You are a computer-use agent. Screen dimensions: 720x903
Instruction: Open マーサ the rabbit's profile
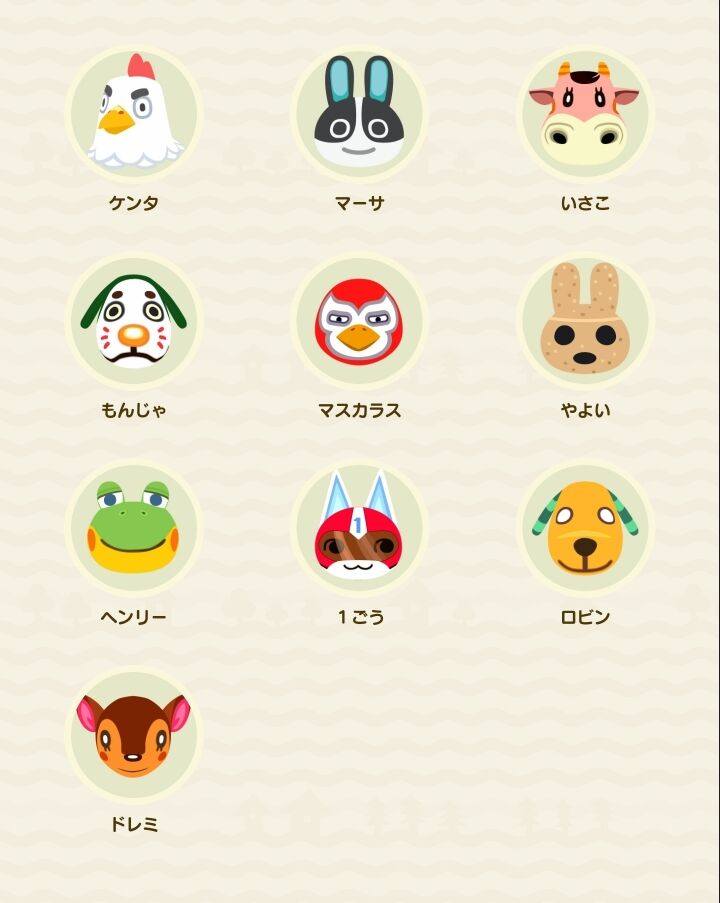[x=359, y=113]
